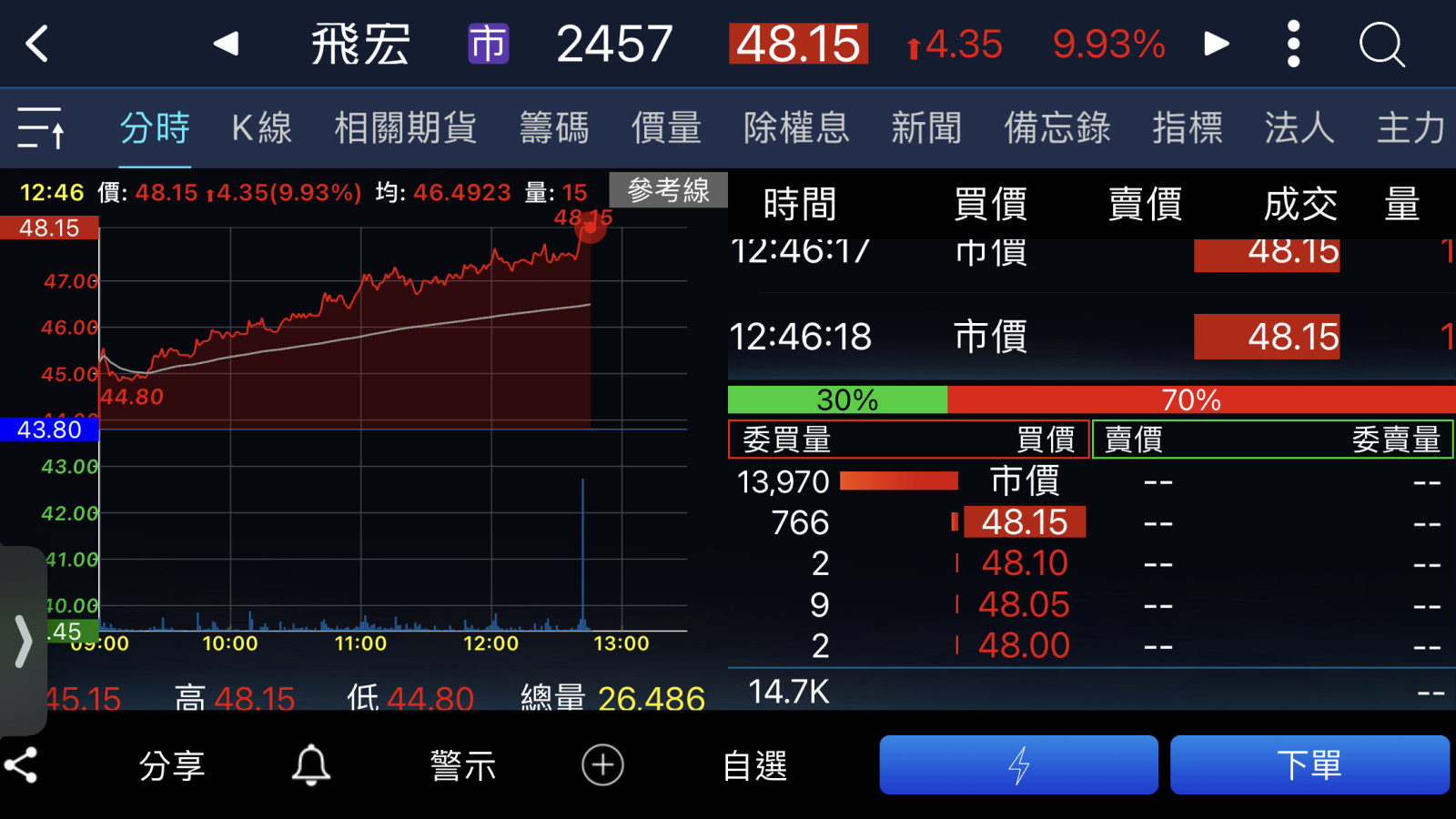Open the tab sorting menu icon
This screenshot has width=1456, height=819.
41,127
